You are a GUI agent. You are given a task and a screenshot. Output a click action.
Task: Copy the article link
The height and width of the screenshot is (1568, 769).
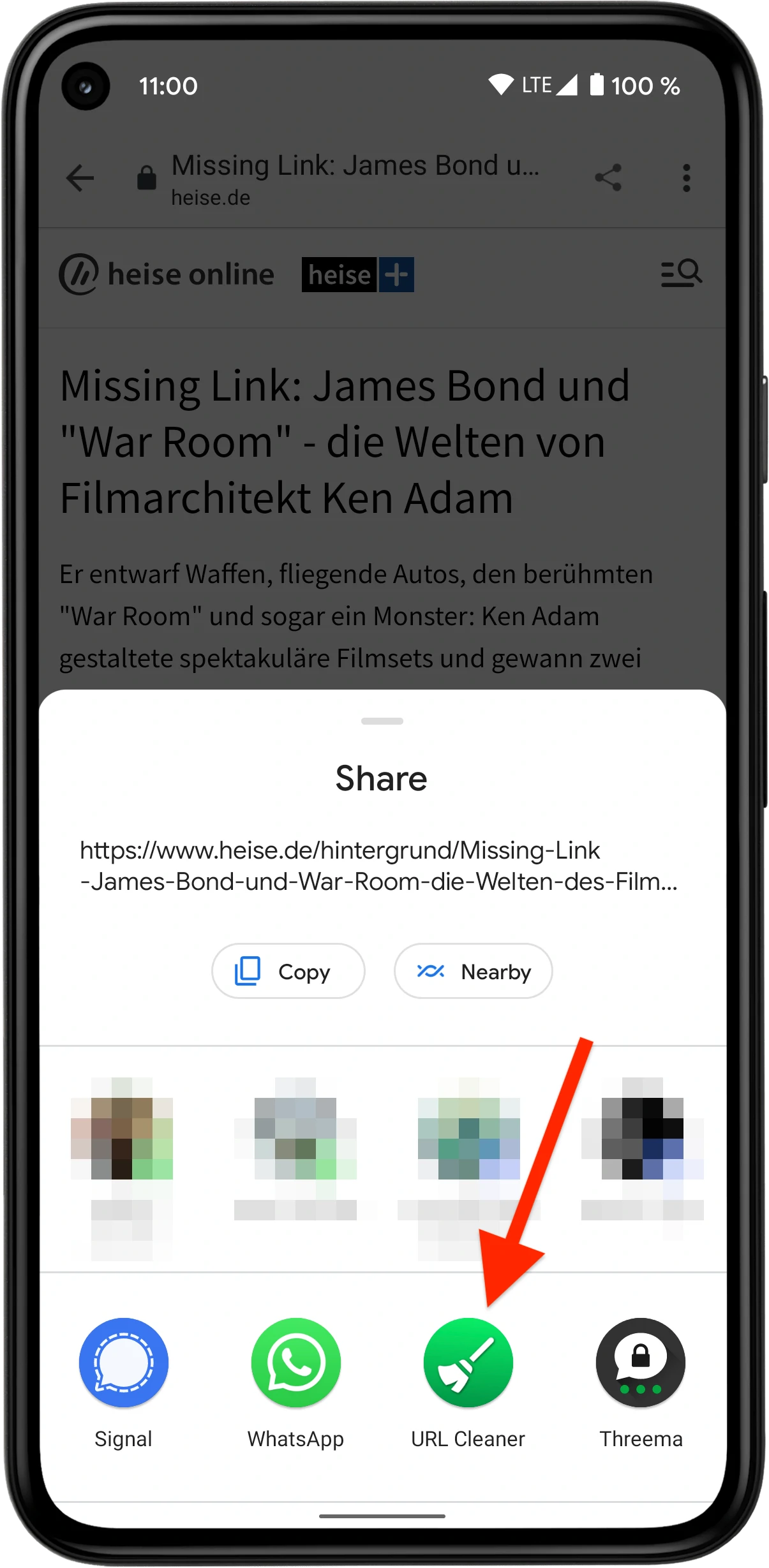pyautogui.click(x=288, y=971)
